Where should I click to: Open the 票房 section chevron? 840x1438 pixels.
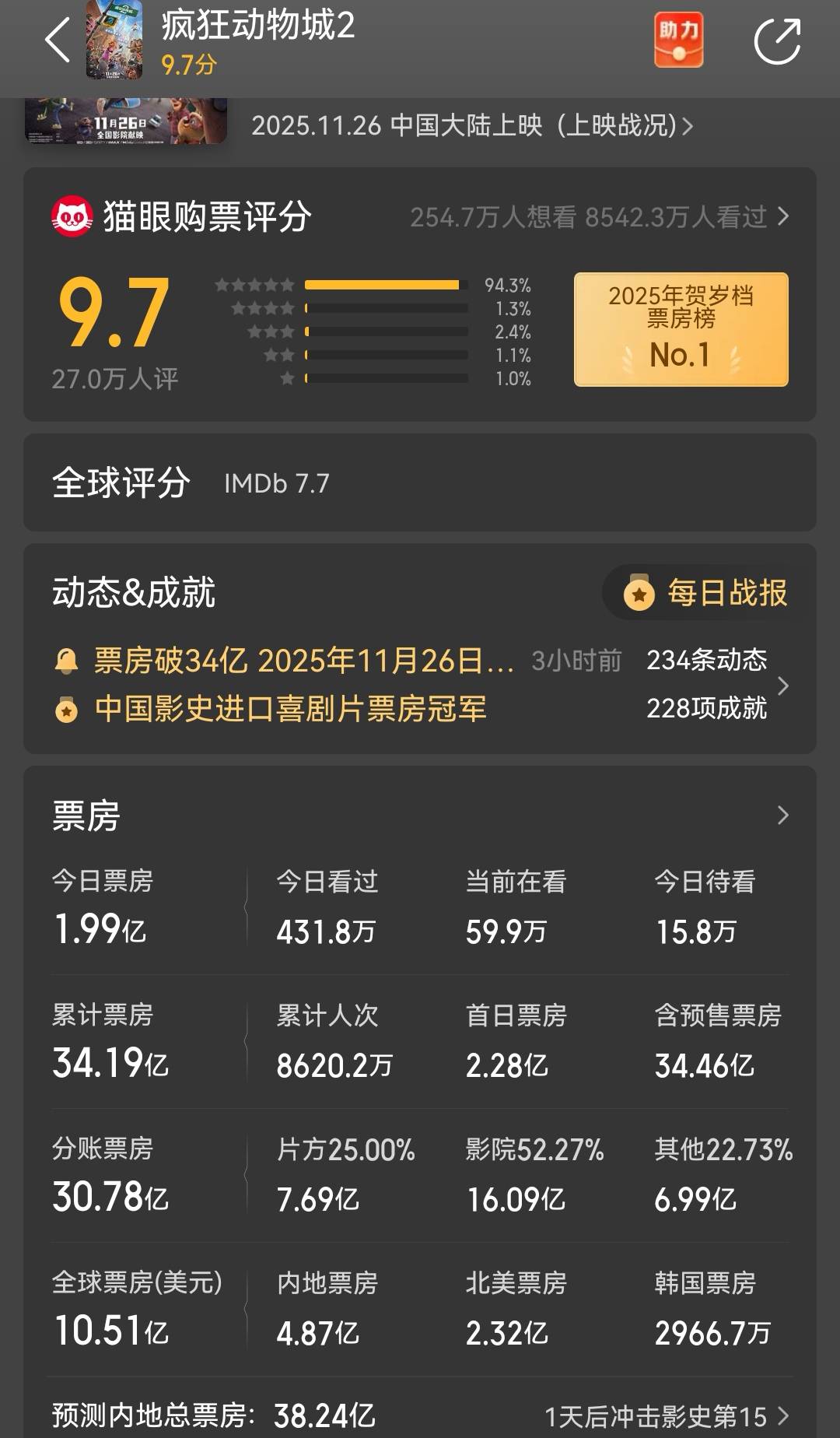(782, 815)
